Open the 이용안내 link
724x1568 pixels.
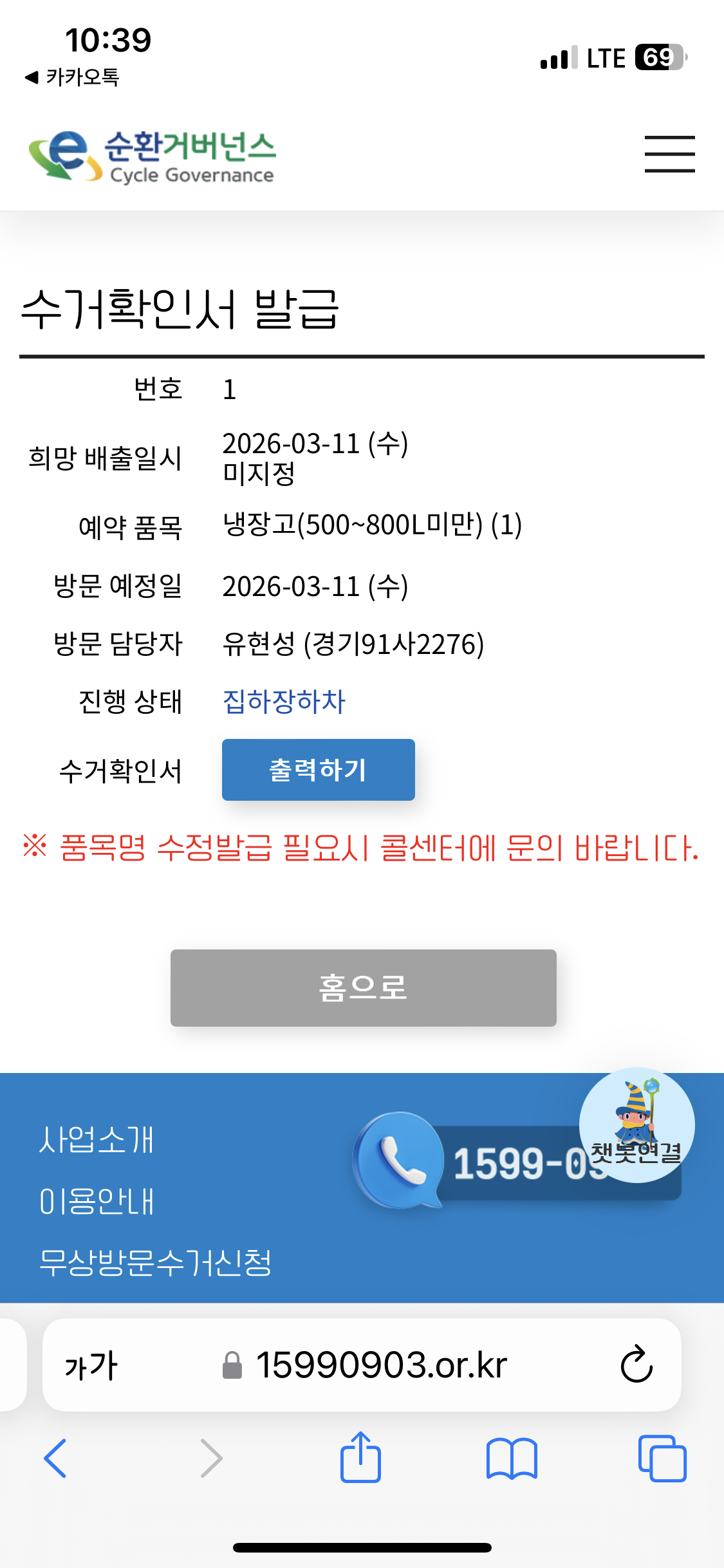(x=97, y=1201)
